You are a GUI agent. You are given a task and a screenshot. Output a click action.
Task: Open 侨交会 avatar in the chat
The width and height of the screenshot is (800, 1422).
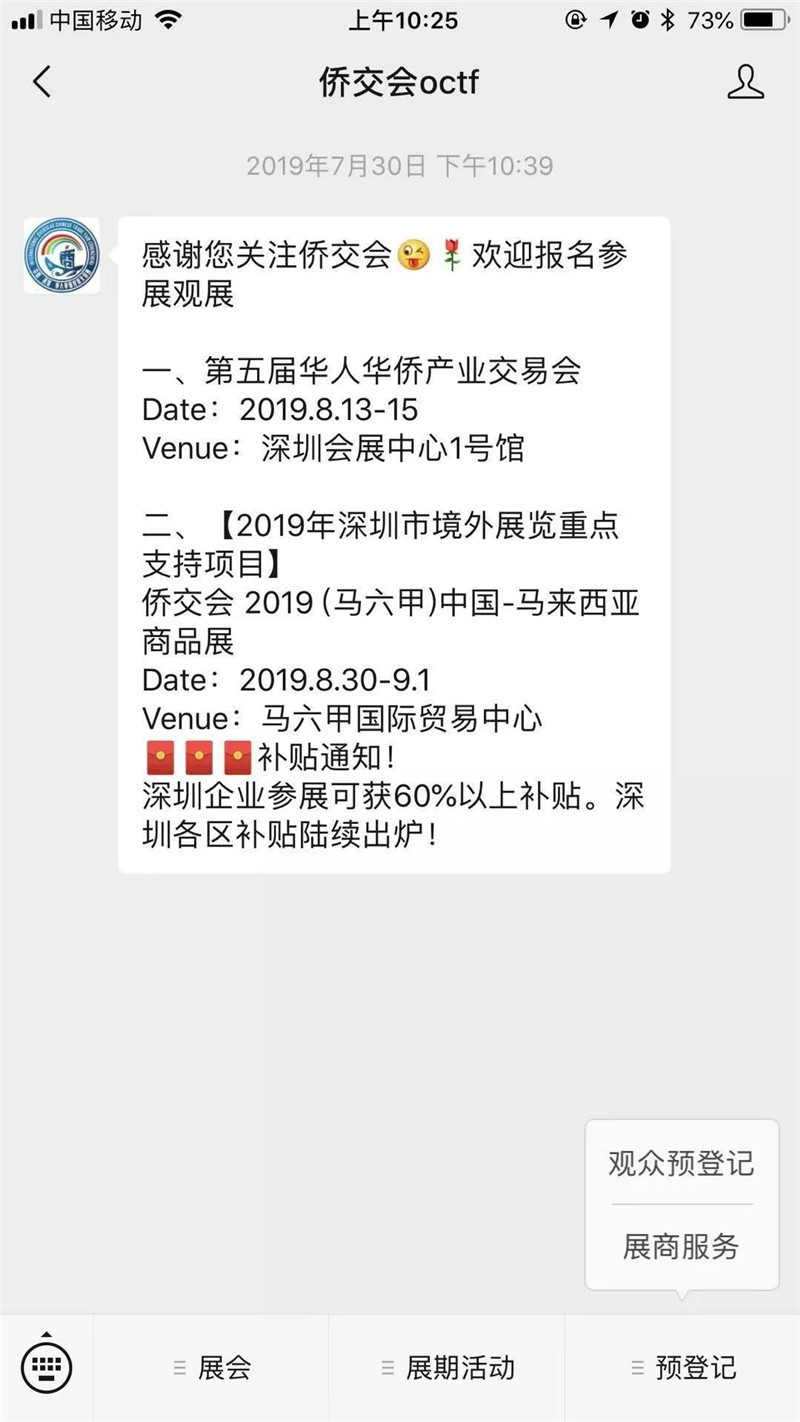click(62, 256)
